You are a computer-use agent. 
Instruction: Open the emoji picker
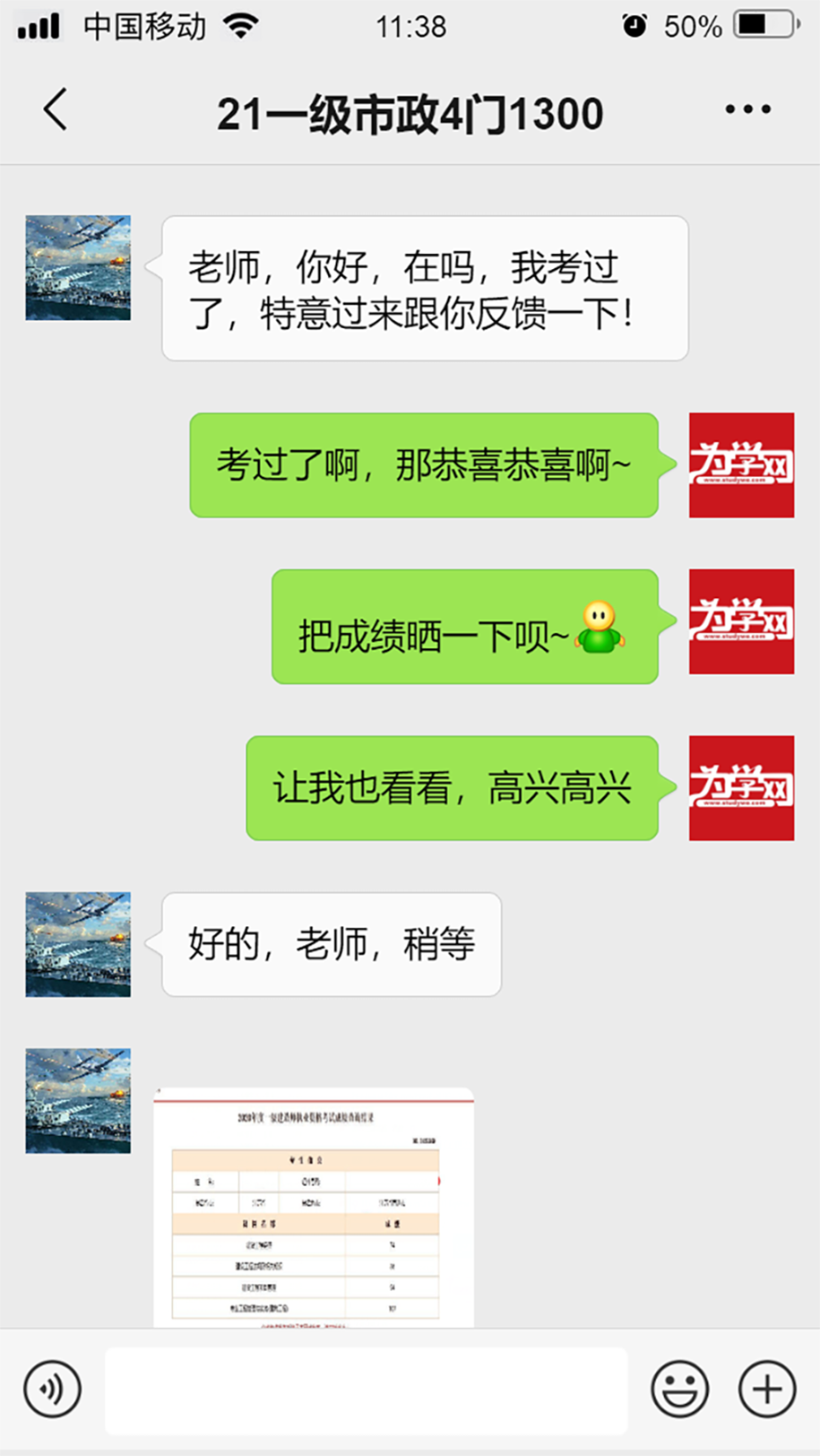[679, 1390]
